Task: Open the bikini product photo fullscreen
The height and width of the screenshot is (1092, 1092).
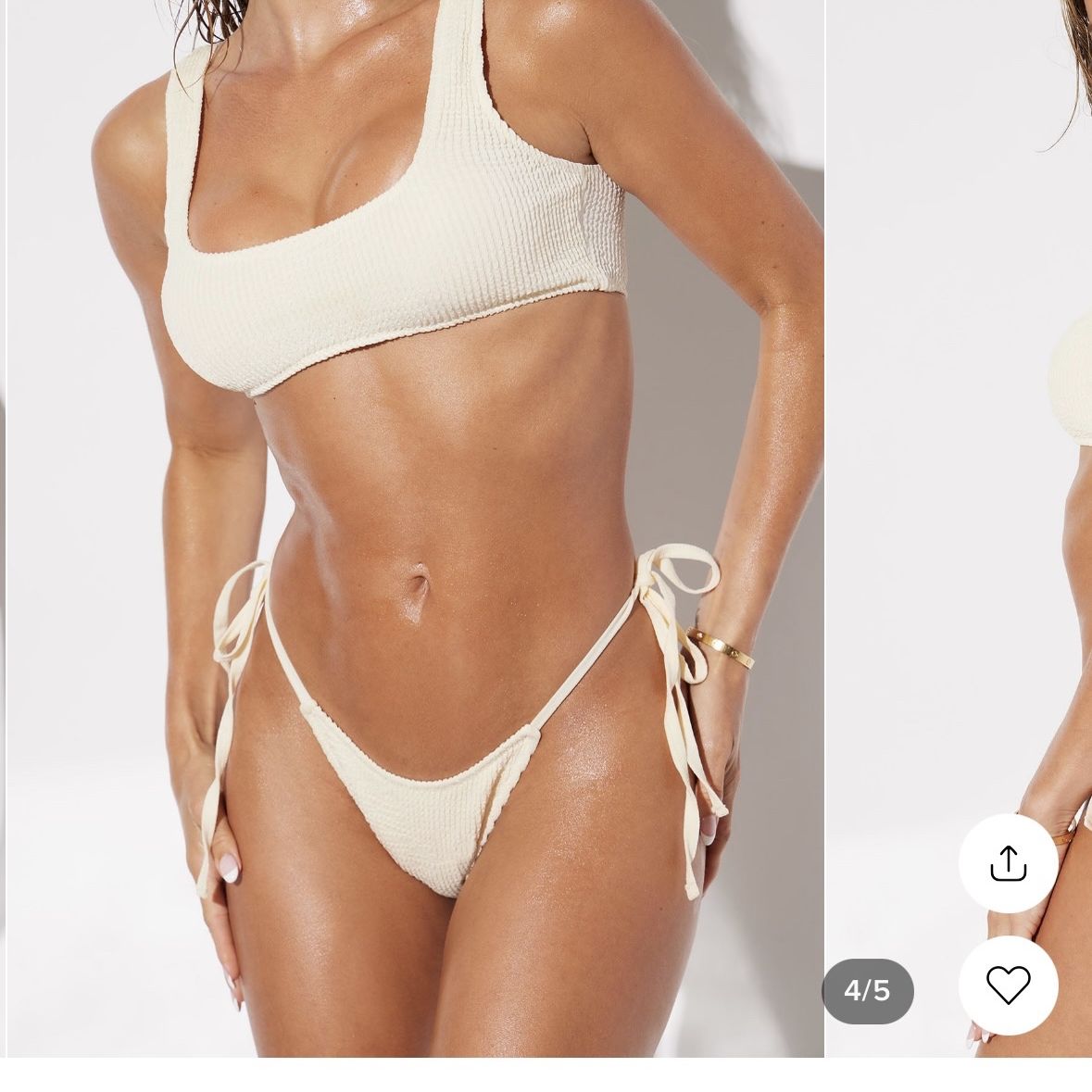Action: (x=415, y=529)
